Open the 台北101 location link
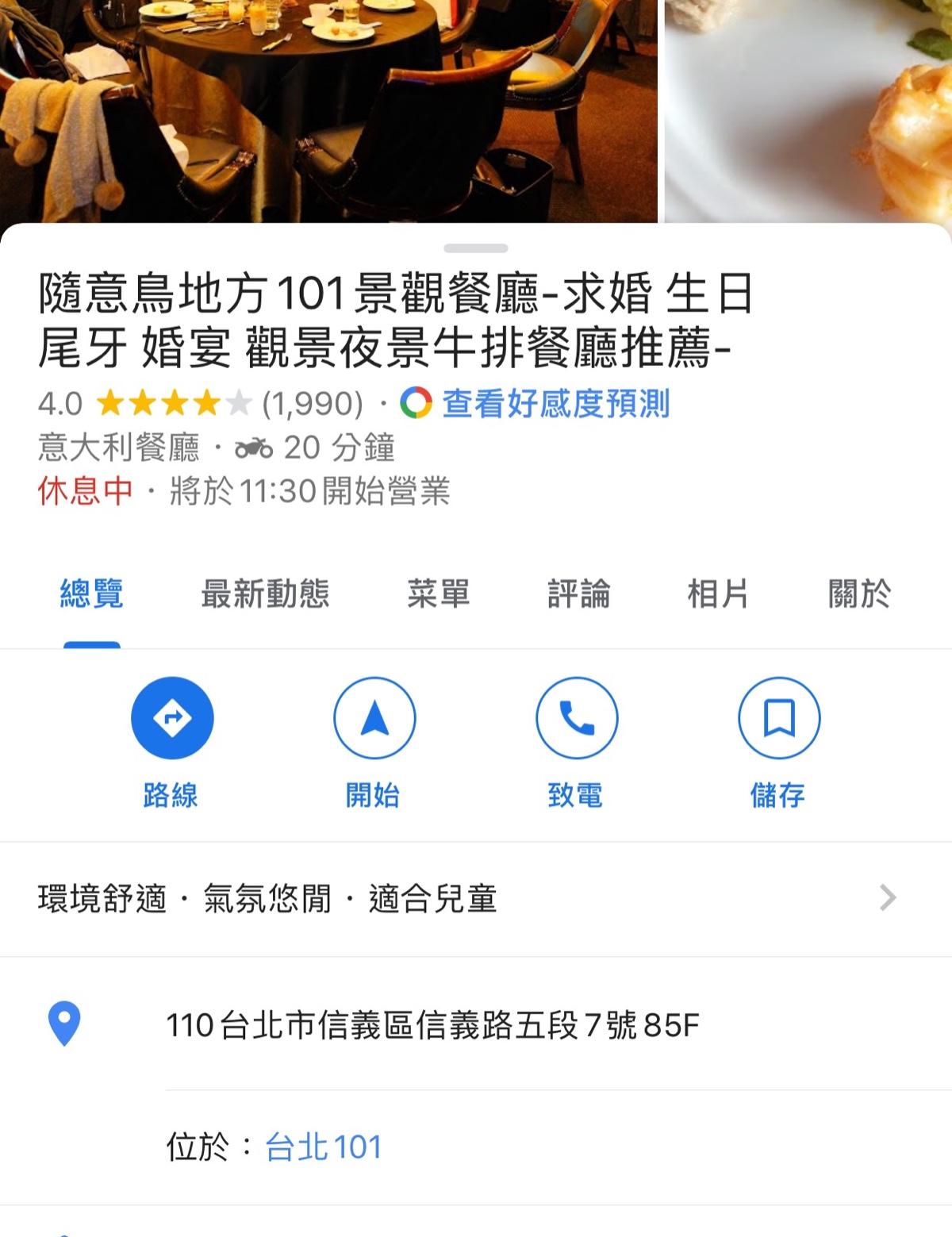The height and width of the screenshot is (1237, 952). [x=324, y=1147]
